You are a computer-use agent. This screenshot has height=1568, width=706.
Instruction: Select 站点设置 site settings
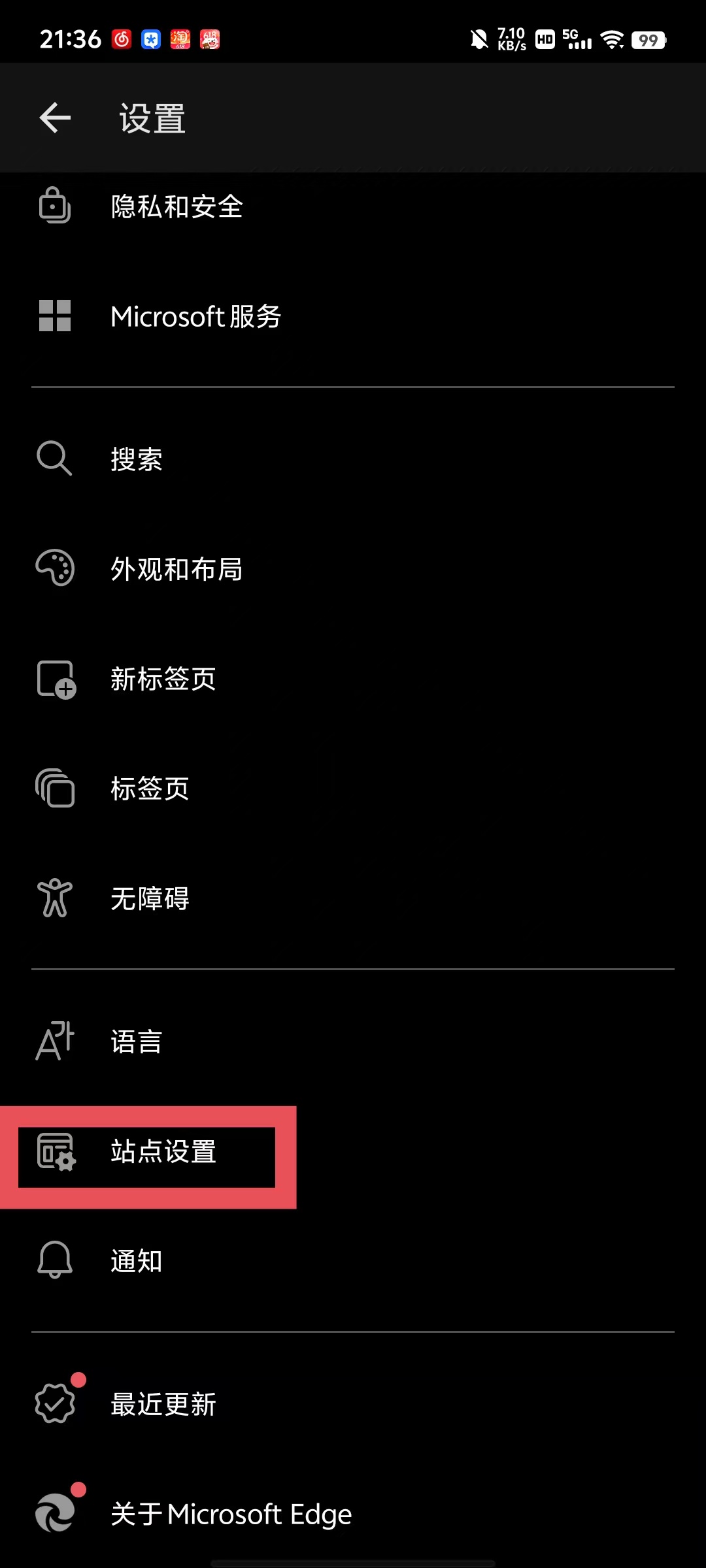(163, 1151)
